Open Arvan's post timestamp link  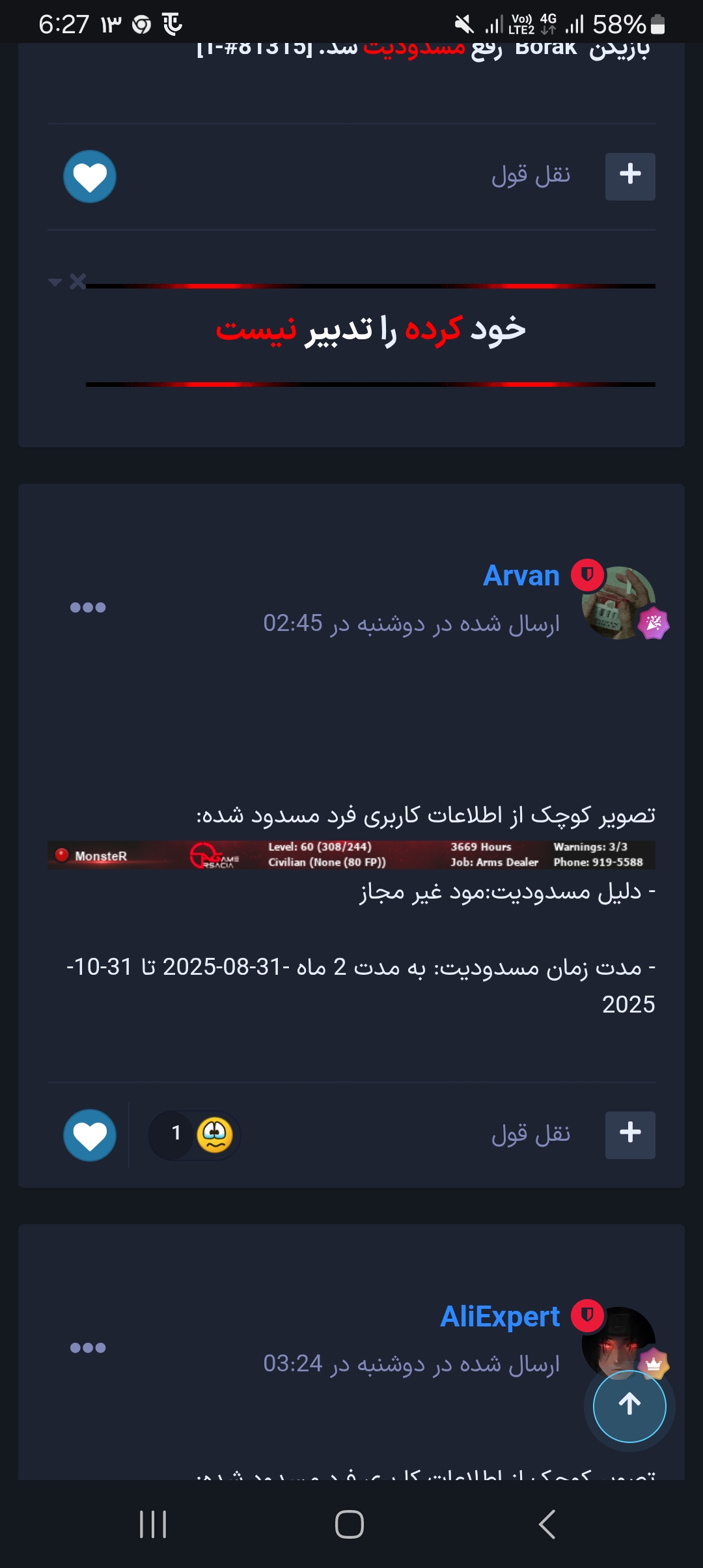[x=411, y=623]
